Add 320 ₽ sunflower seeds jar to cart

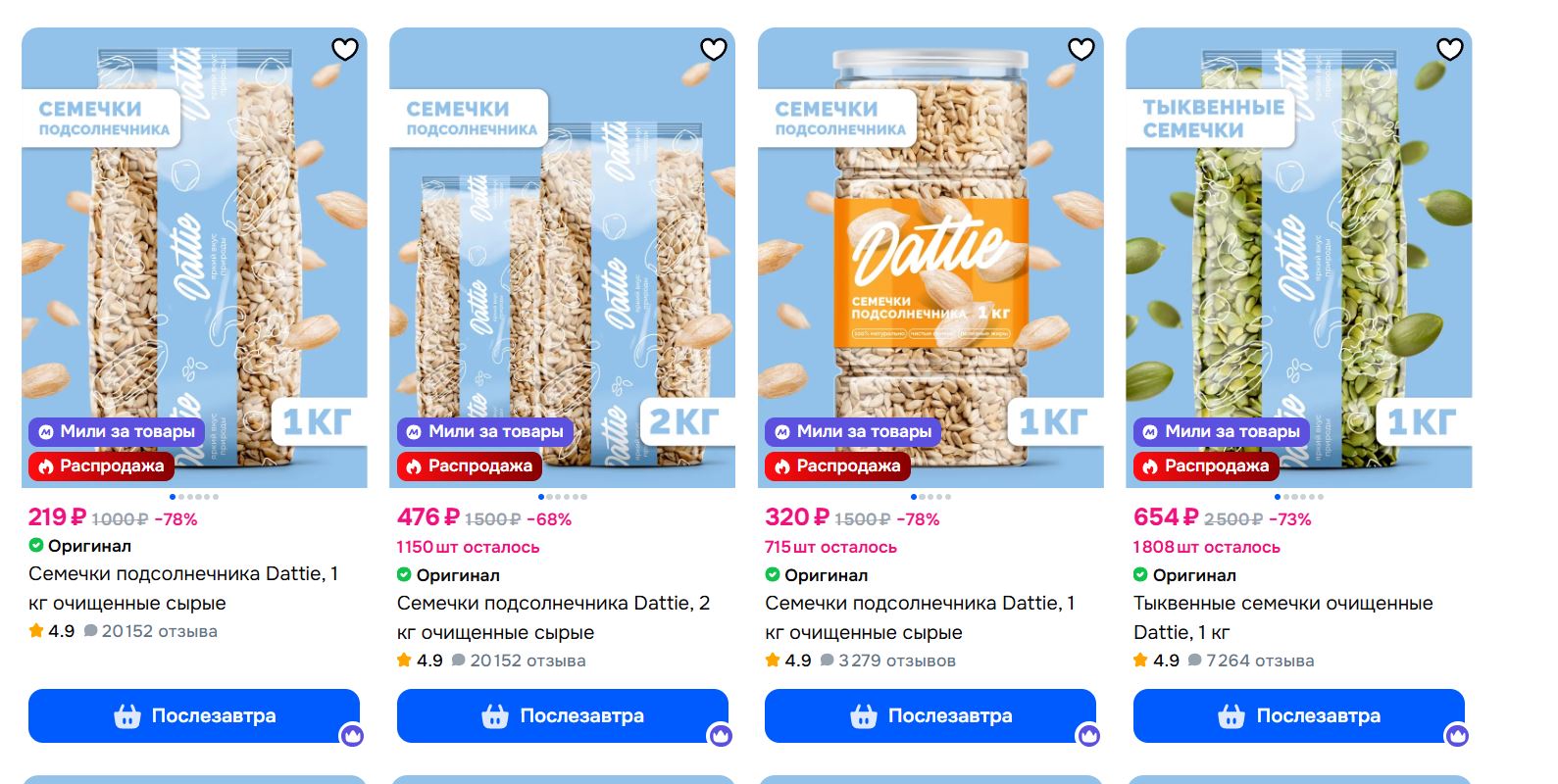point(930,716)
